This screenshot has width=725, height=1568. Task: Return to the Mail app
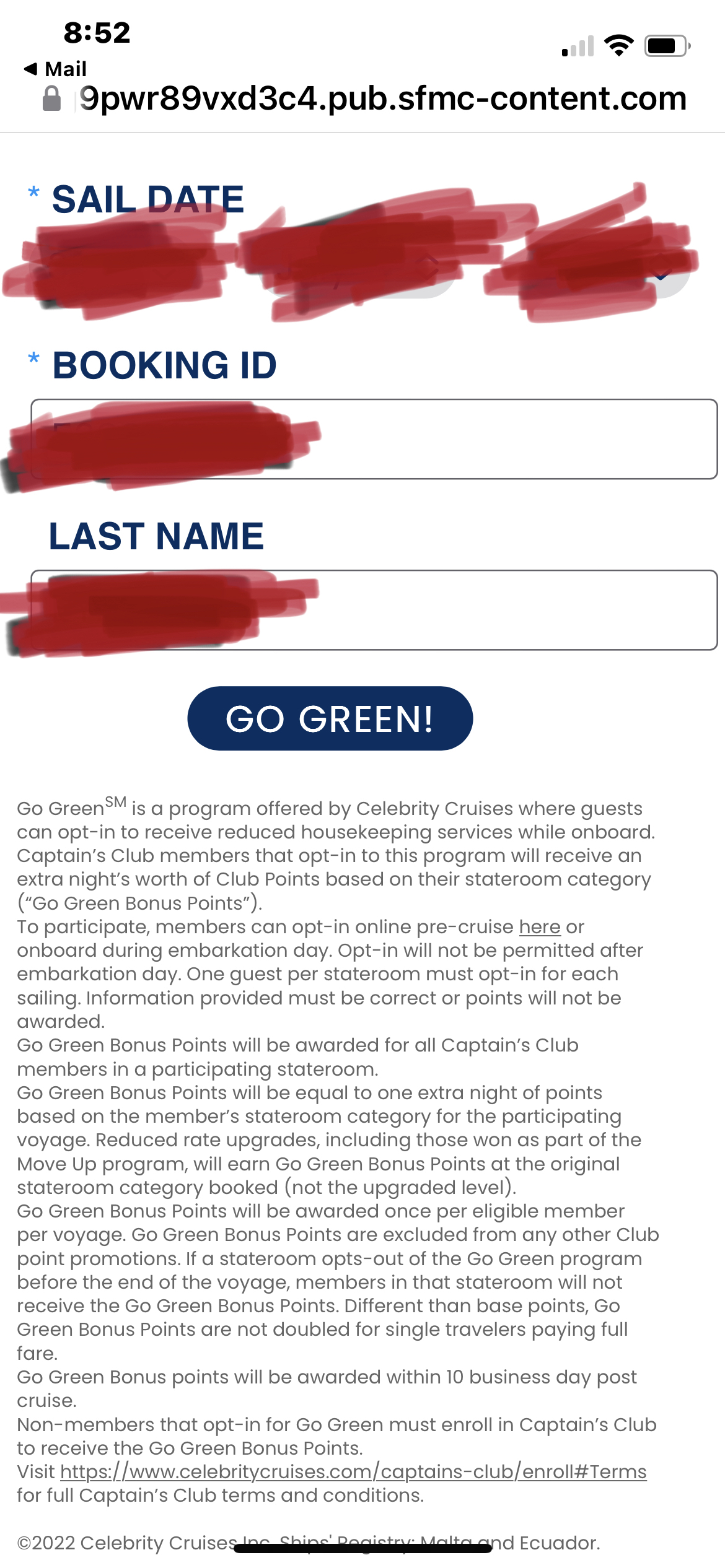pos(55,69)
